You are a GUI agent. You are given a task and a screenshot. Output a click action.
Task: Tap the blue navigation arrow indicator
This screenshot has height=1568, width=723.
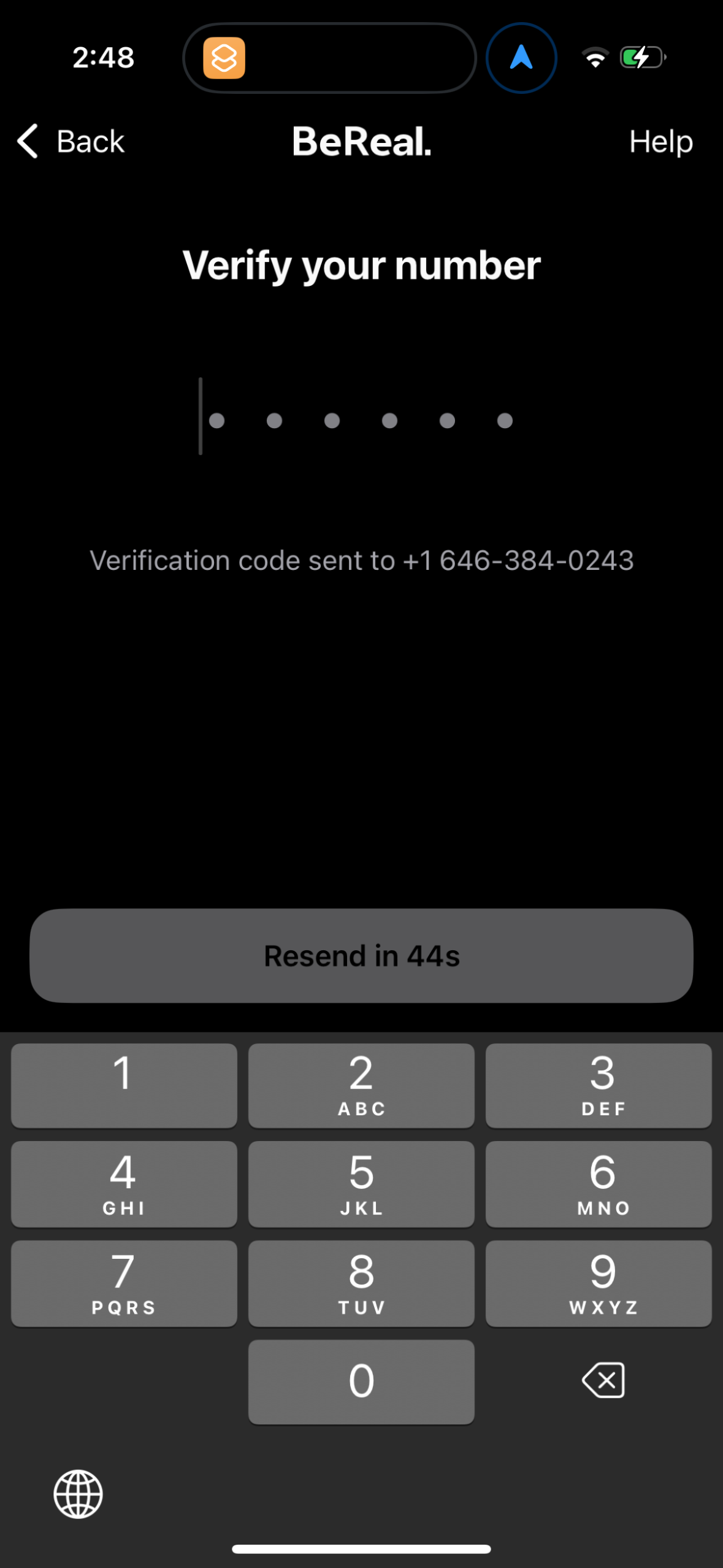click(x=521, y=57)
